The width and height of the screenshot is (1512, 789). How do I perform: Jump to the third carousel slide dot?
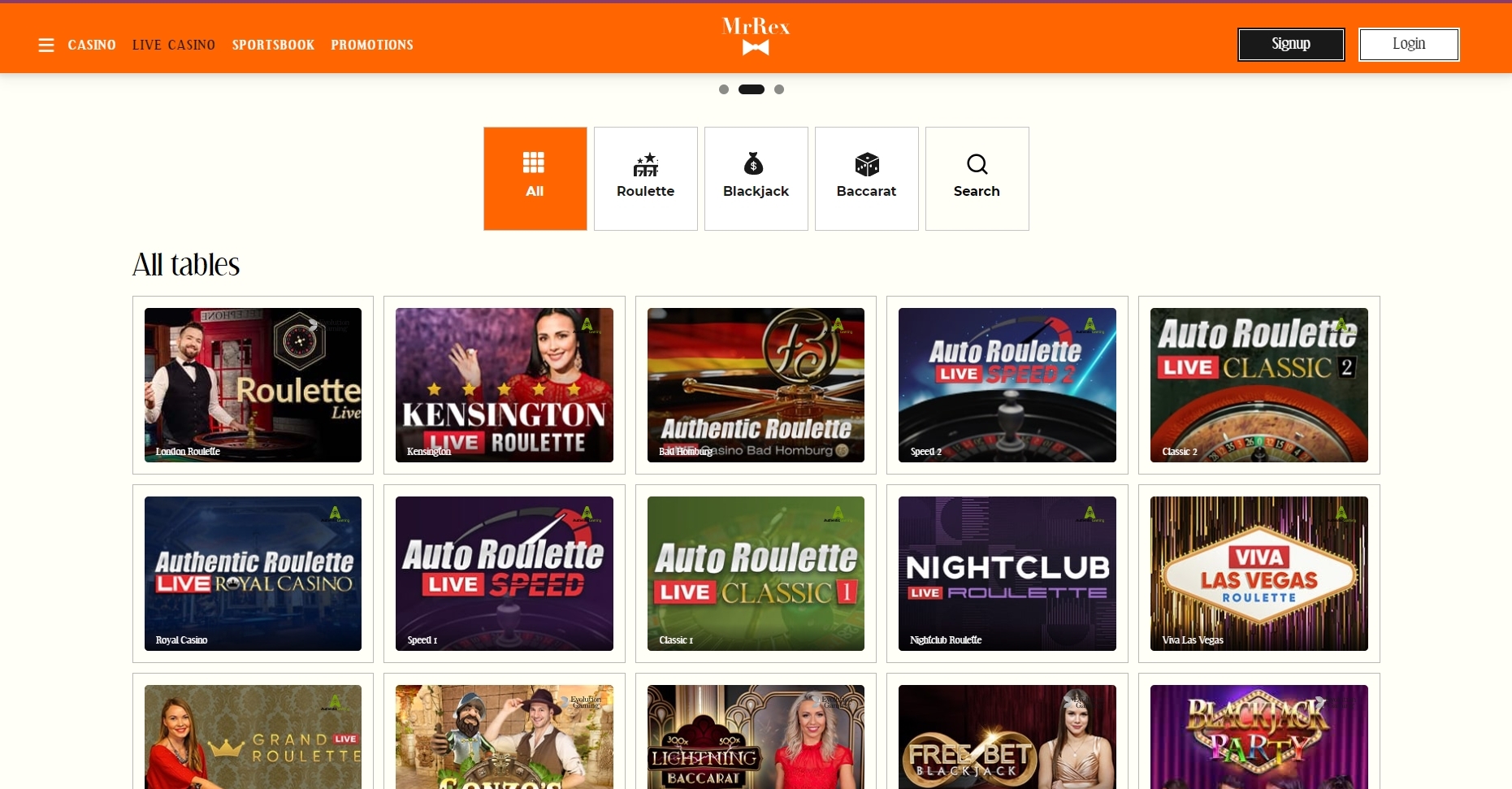(x=779, y=89)
